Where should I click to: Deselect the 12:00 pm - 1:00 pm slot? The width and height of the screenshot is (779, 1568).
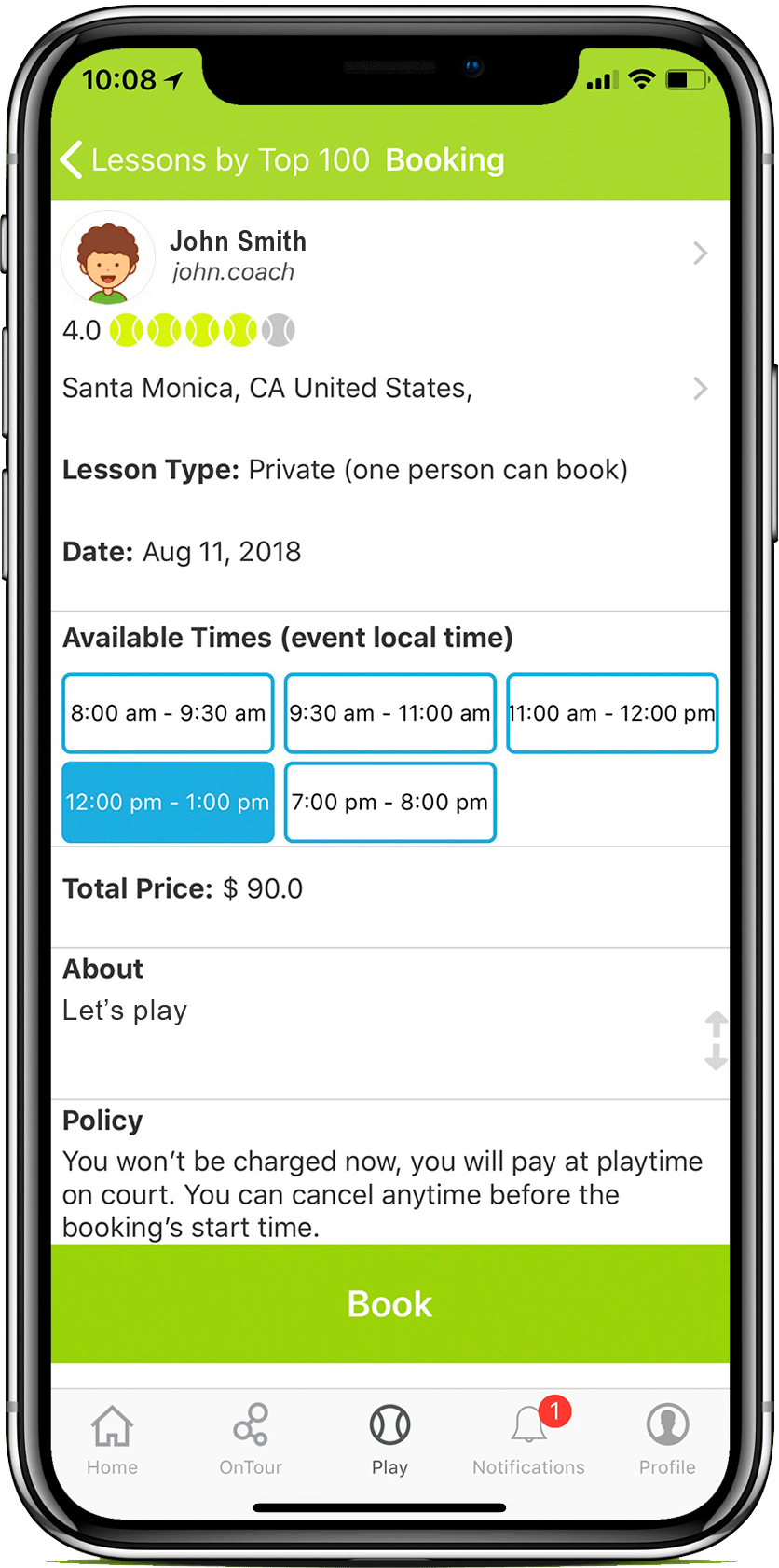[x=168, y=802]
